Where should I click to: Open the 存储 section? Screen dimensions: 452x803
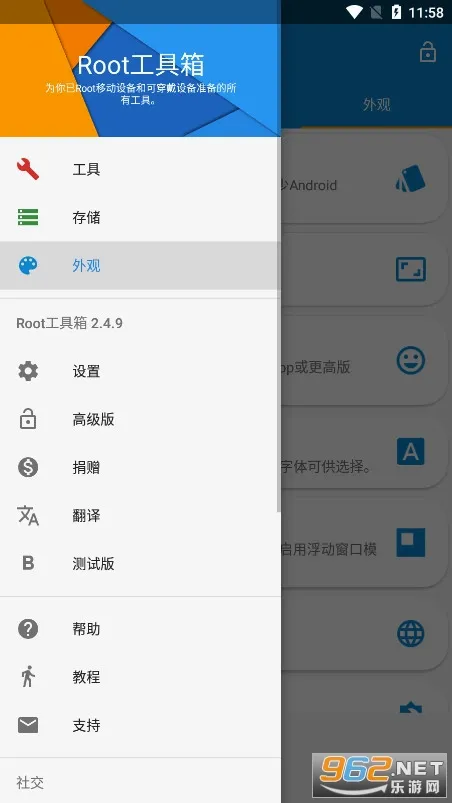tap(140, 218)
